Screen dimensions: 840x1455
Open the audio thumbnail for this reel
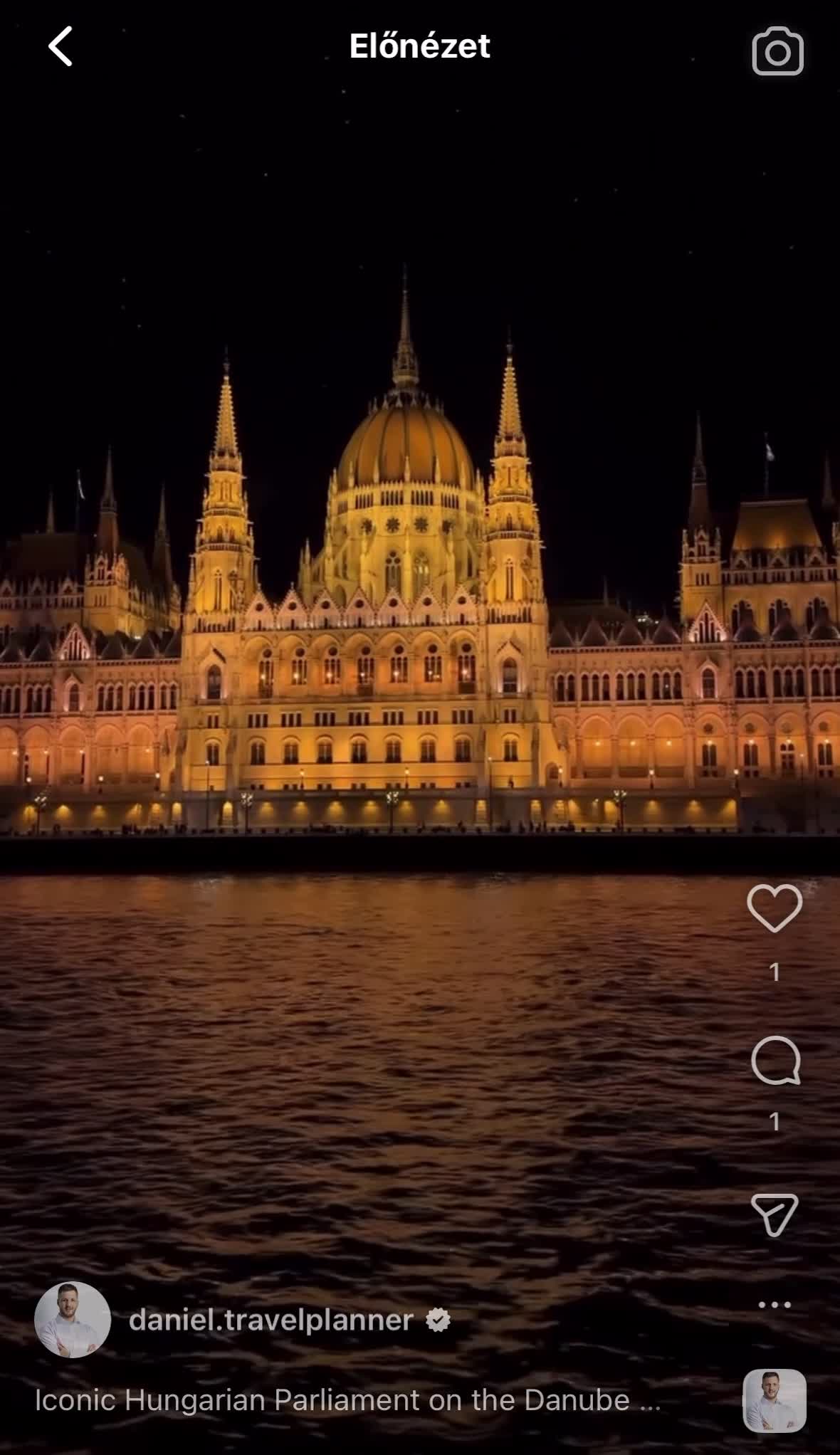tap(775, 1400)
